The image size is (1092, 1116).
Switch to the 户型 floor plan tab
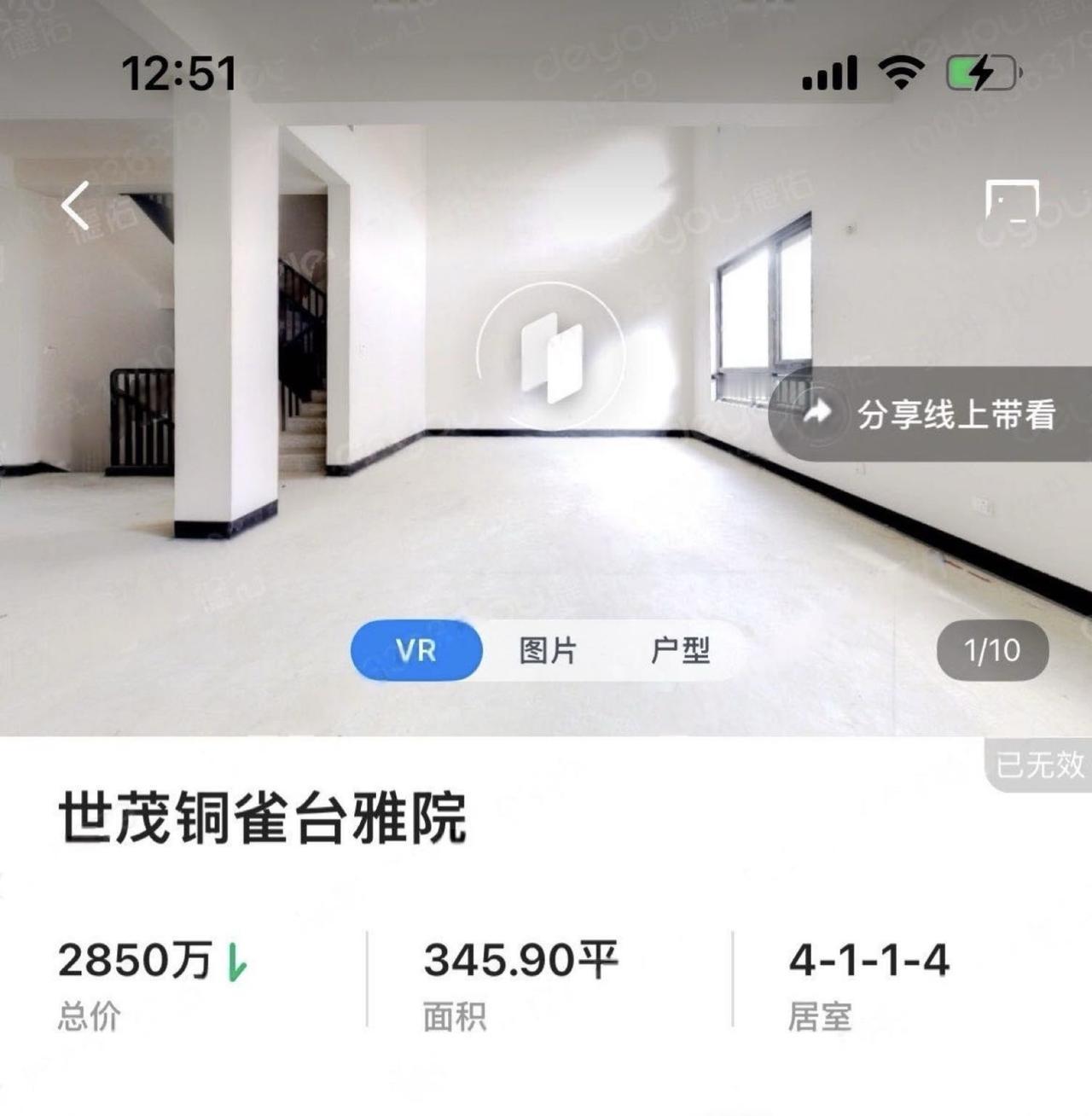pyautogui.click(x=680, y=649)
